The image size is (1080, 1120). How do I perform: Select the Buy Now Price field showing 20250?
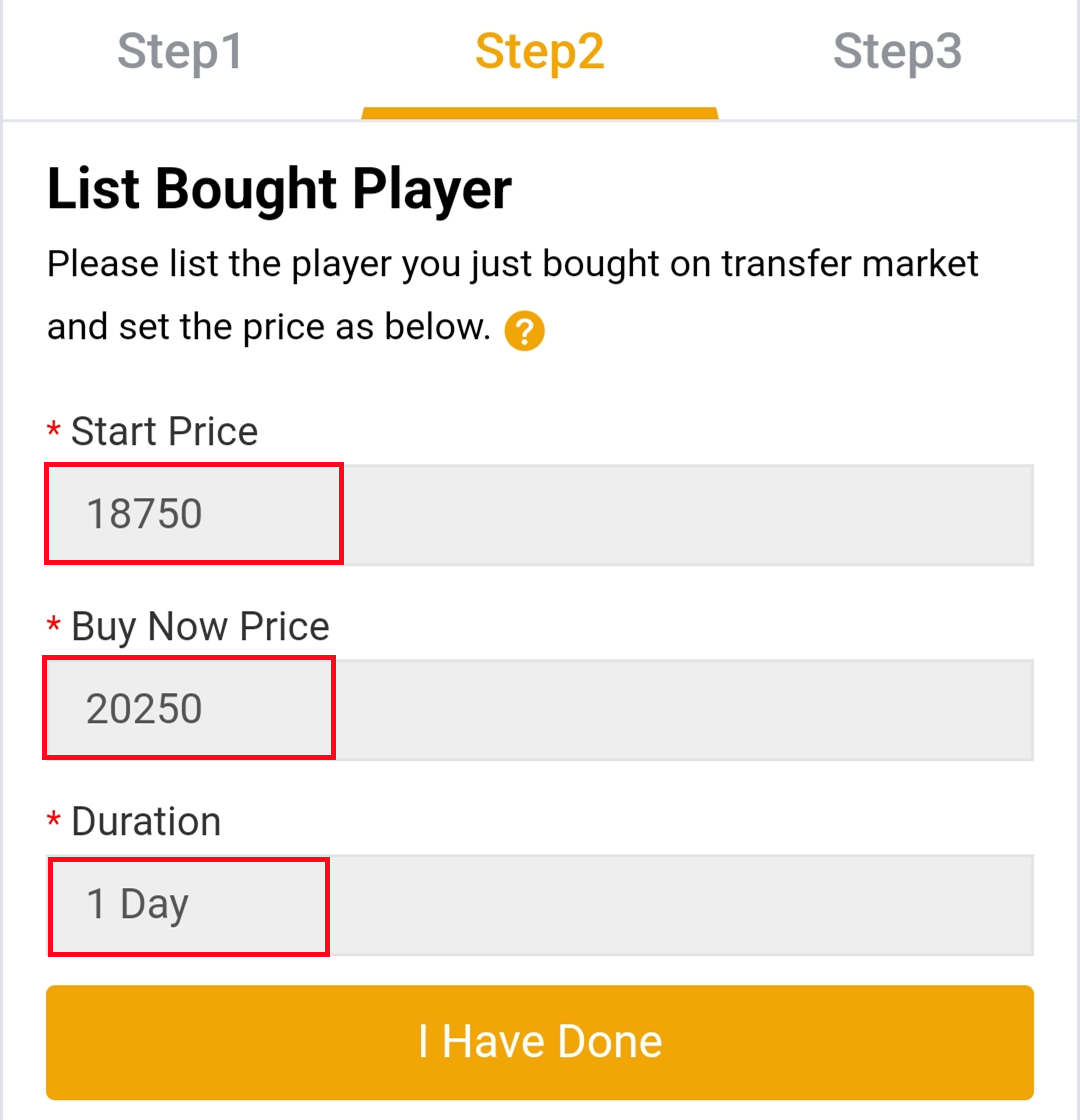click(188, 708)
